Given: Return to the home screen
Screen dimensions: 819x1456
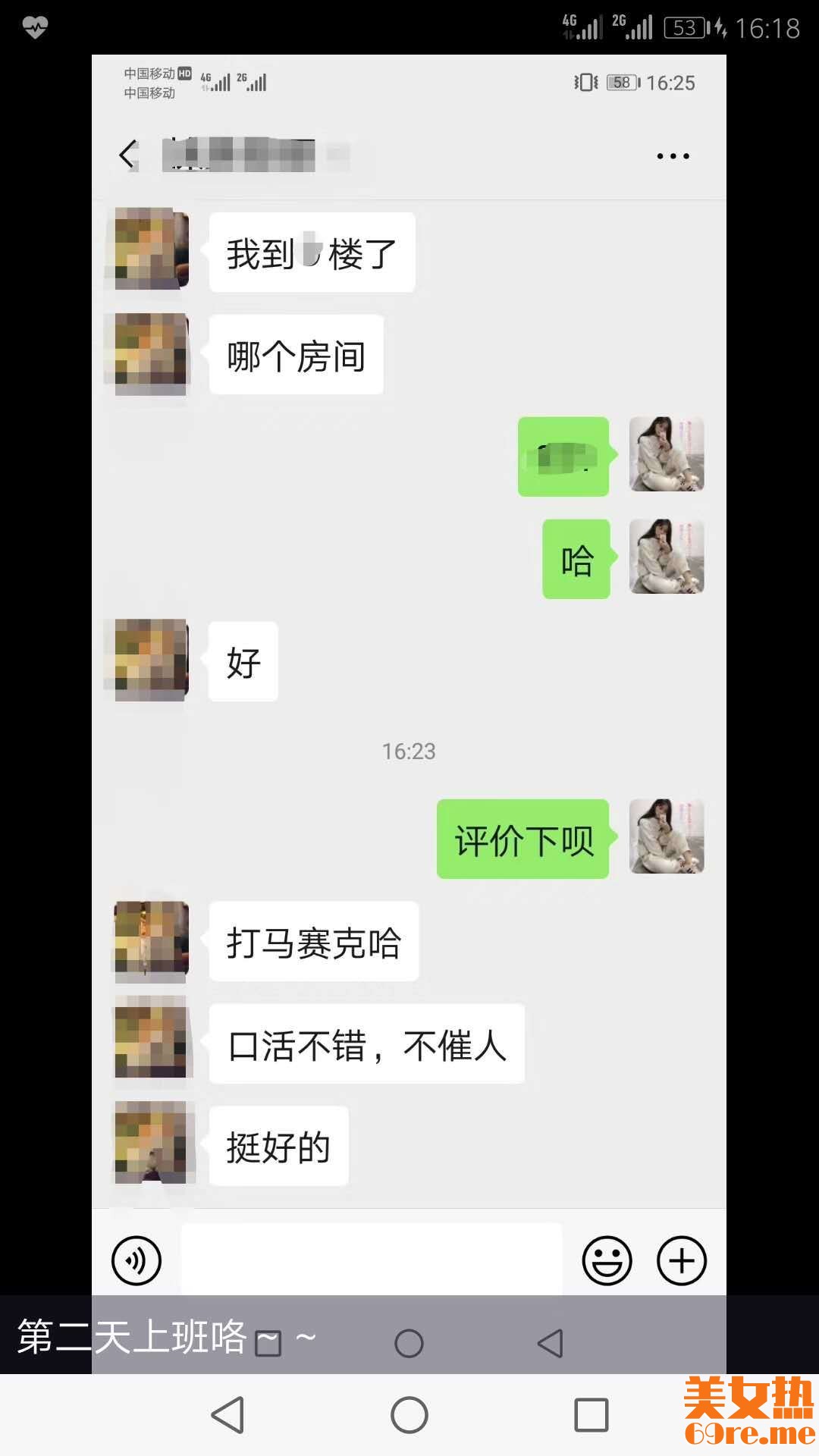Looking at the screenshot, I should (409, 1415).
